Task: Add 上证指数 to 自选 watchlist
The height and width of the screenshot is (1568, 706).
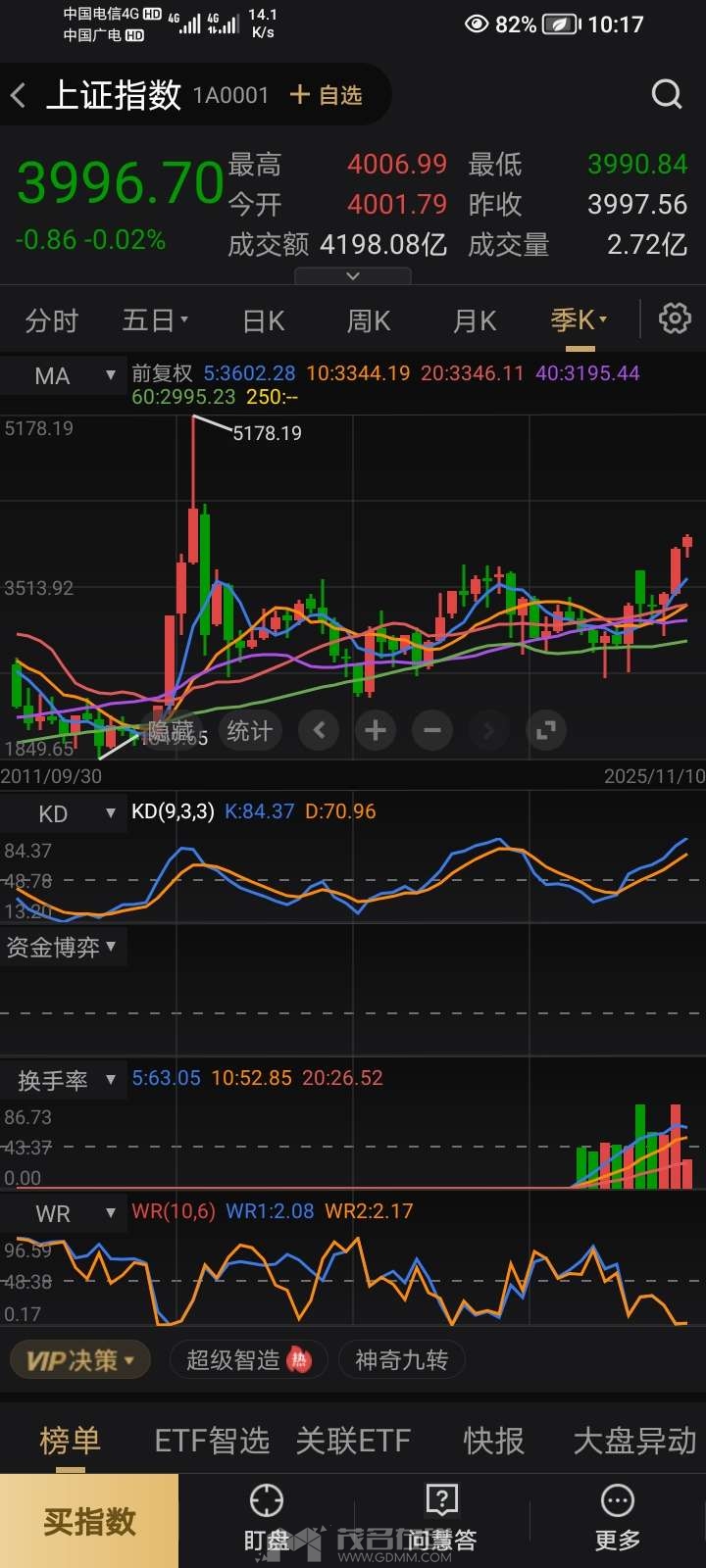Action: click(327, 95)
